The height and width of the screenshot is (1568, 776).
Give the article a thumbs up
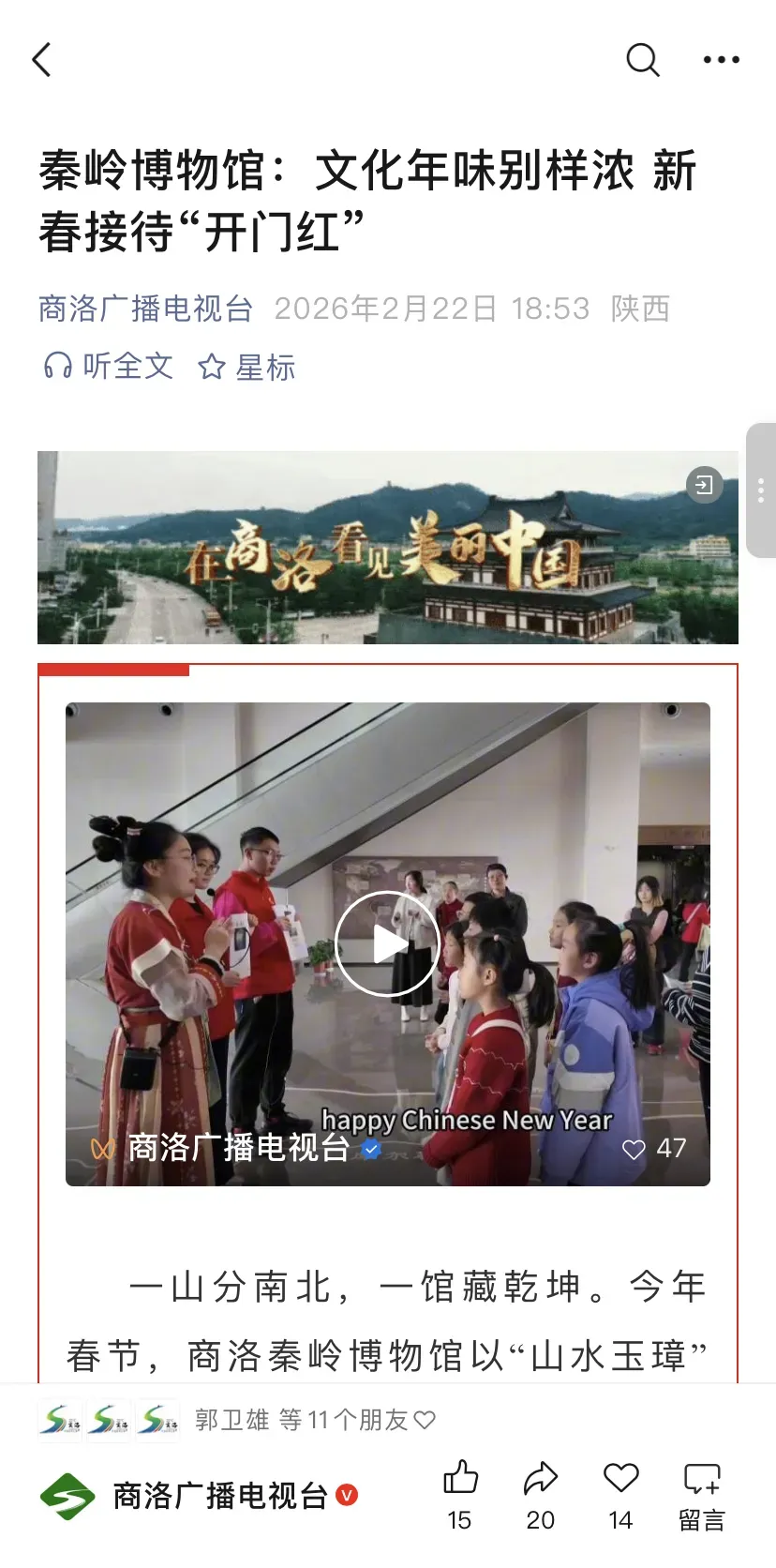[x=459, y=1493]
